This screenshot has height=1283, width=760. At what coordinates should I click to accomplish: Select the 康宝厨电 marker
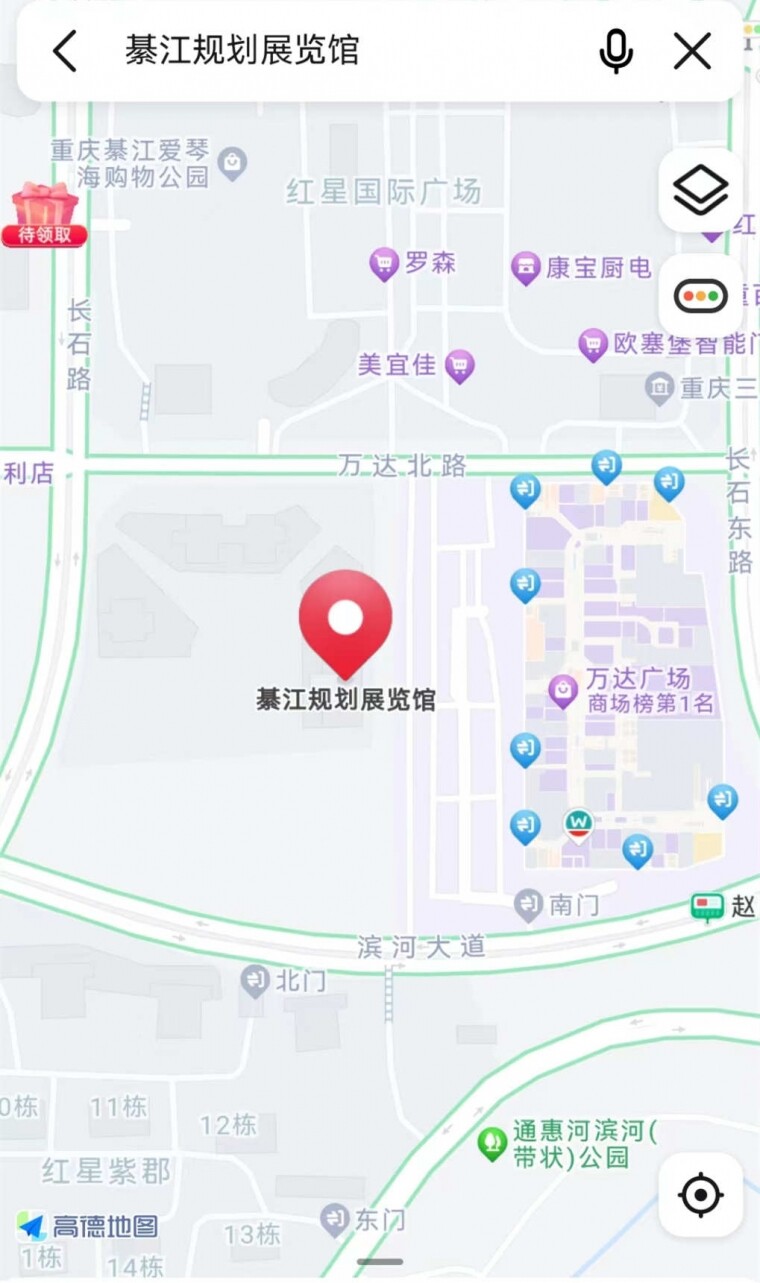(525, 268)
